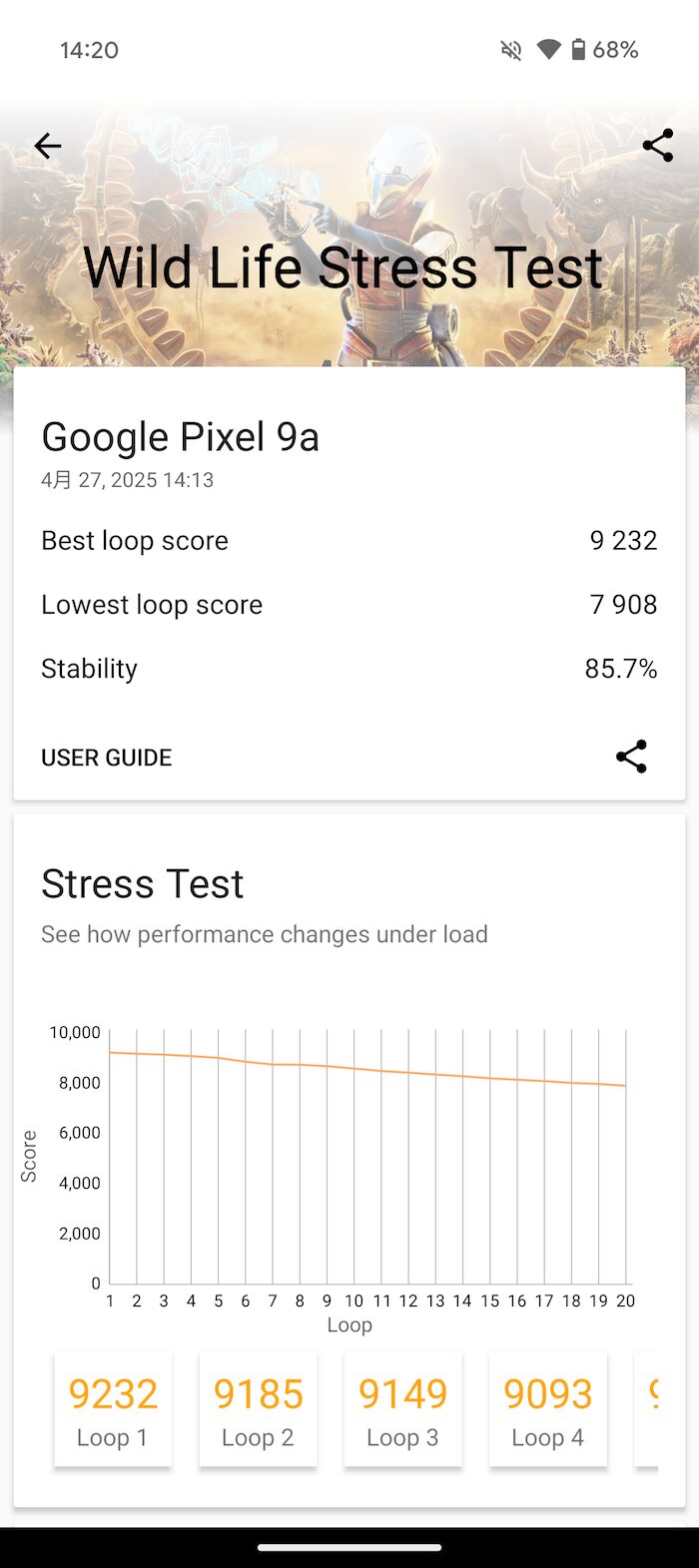The image size is (699, 1568).
Task: Select the Loop 1 score card
Action: tap(113, 1410)
